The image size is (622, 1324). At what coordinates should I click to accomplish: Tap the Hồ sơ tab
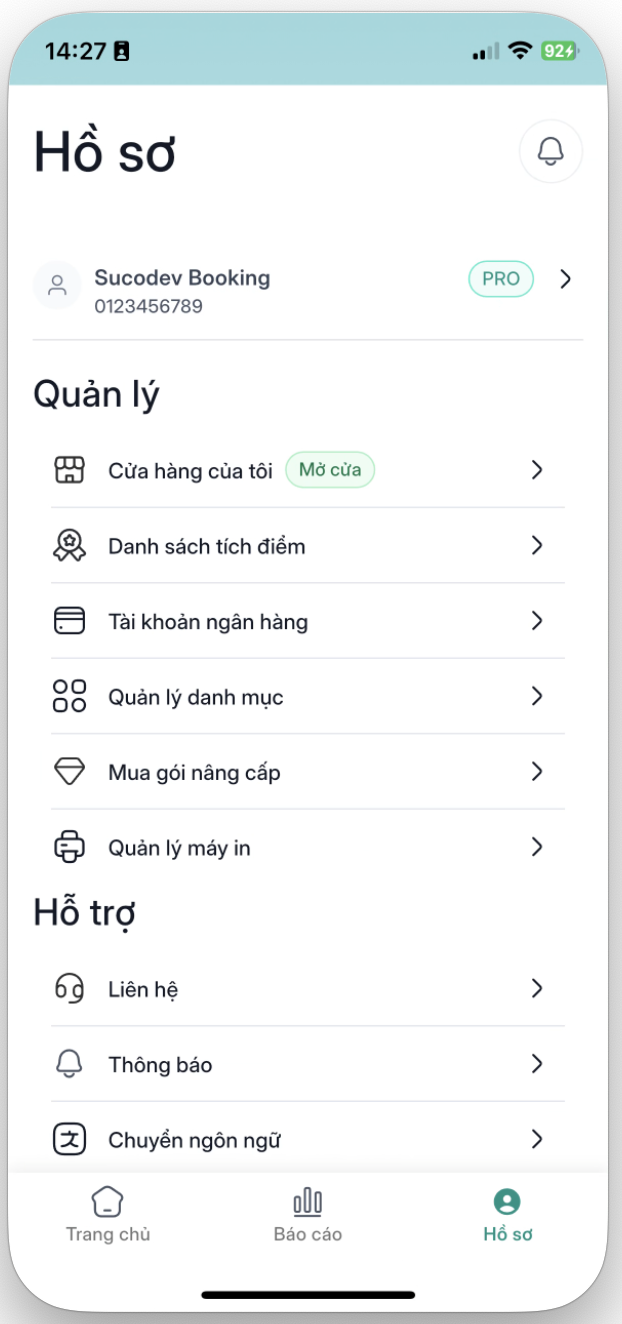[508, 1214]
